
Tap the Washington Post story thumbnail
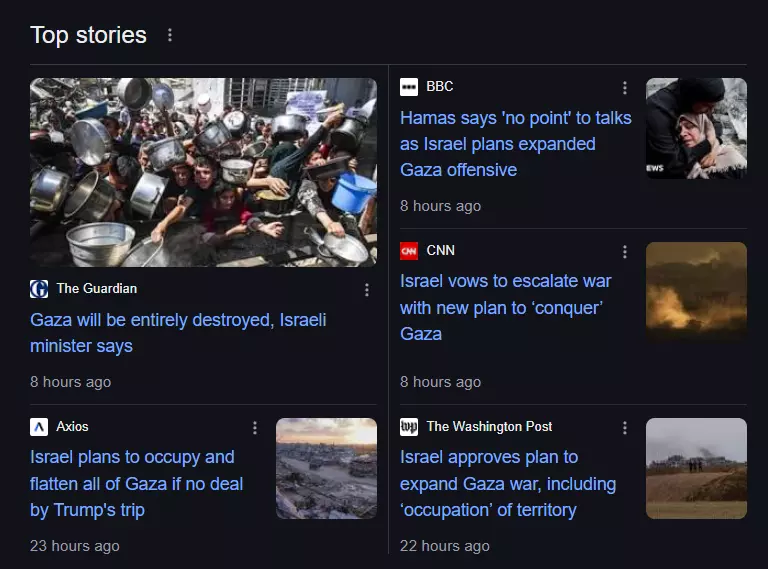point(696,468)
